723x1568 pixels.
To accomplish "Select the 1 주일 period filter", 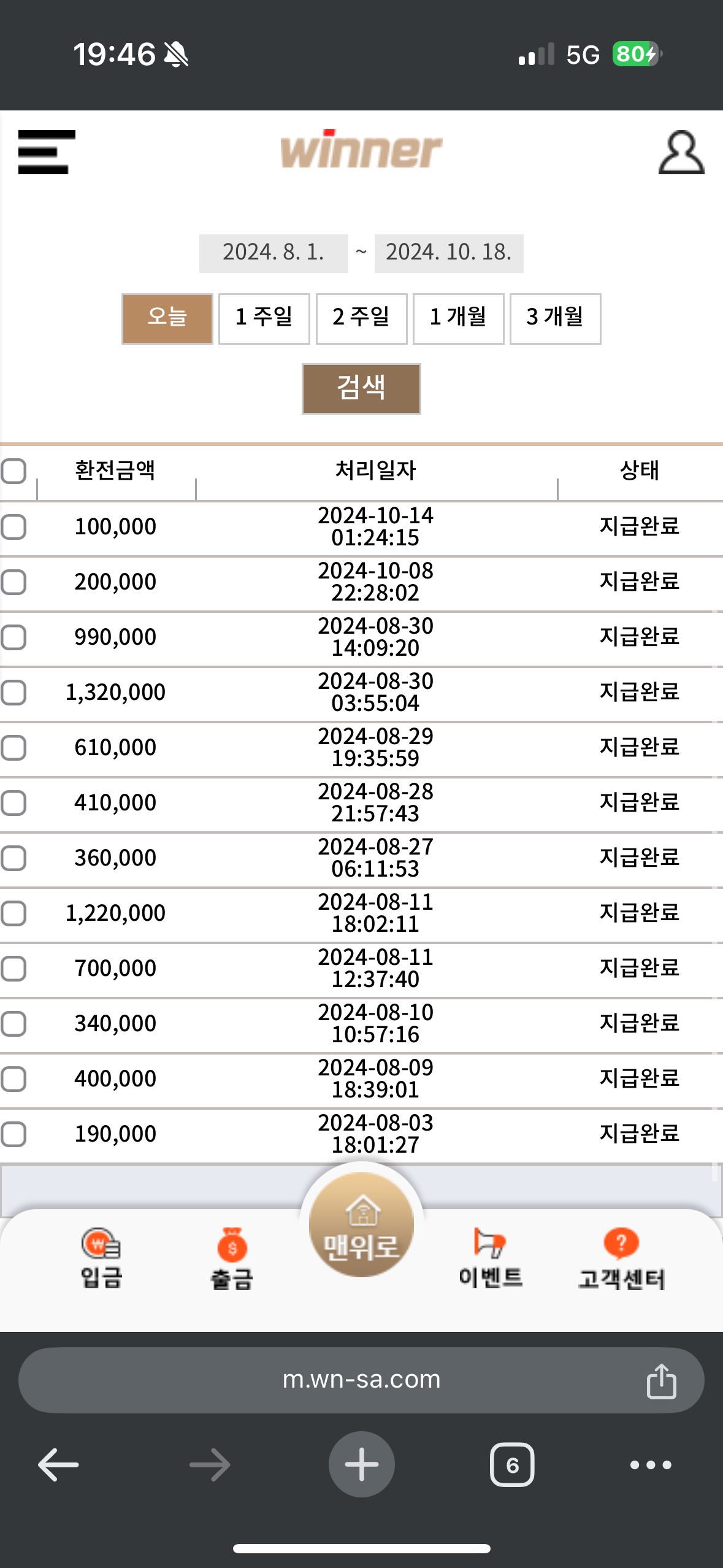I will click(264, 318).
